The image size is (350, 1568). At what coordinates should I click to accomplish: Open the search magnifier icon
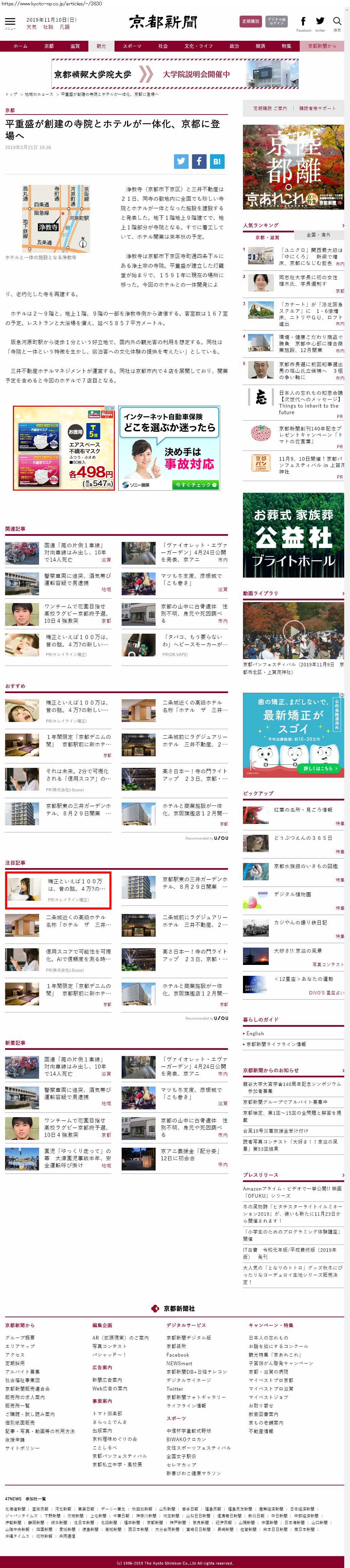tap(337, 22)
